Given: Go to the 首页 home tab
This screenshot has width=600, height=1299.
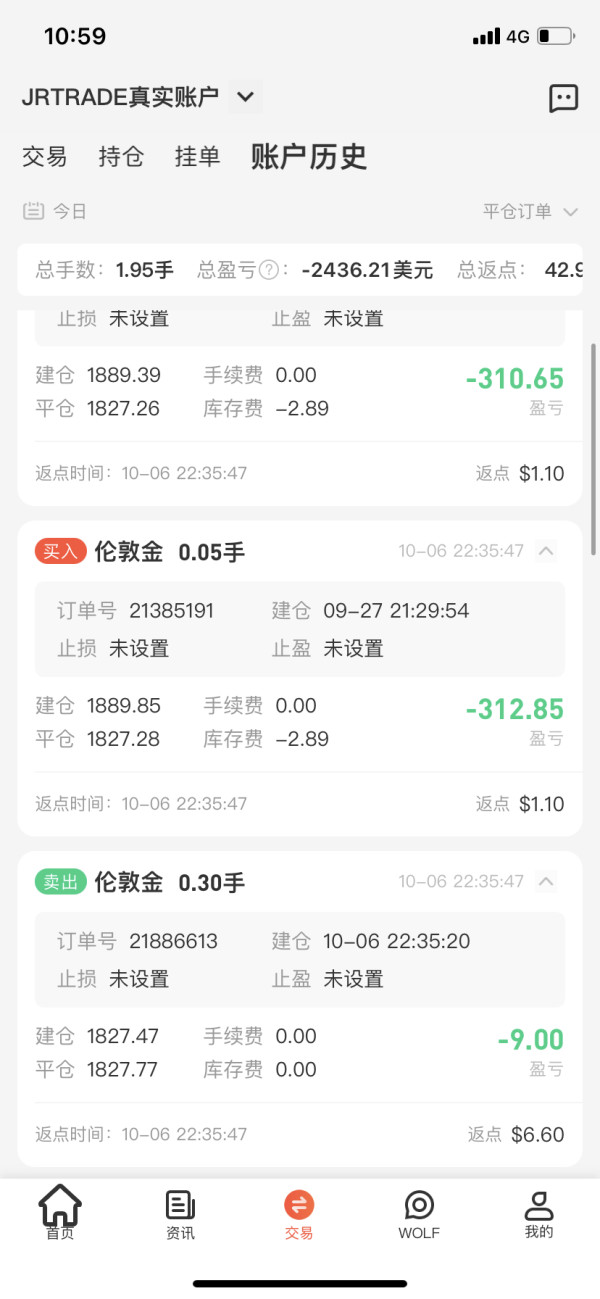Looking at the screenshot, I should click(60, 1212).
